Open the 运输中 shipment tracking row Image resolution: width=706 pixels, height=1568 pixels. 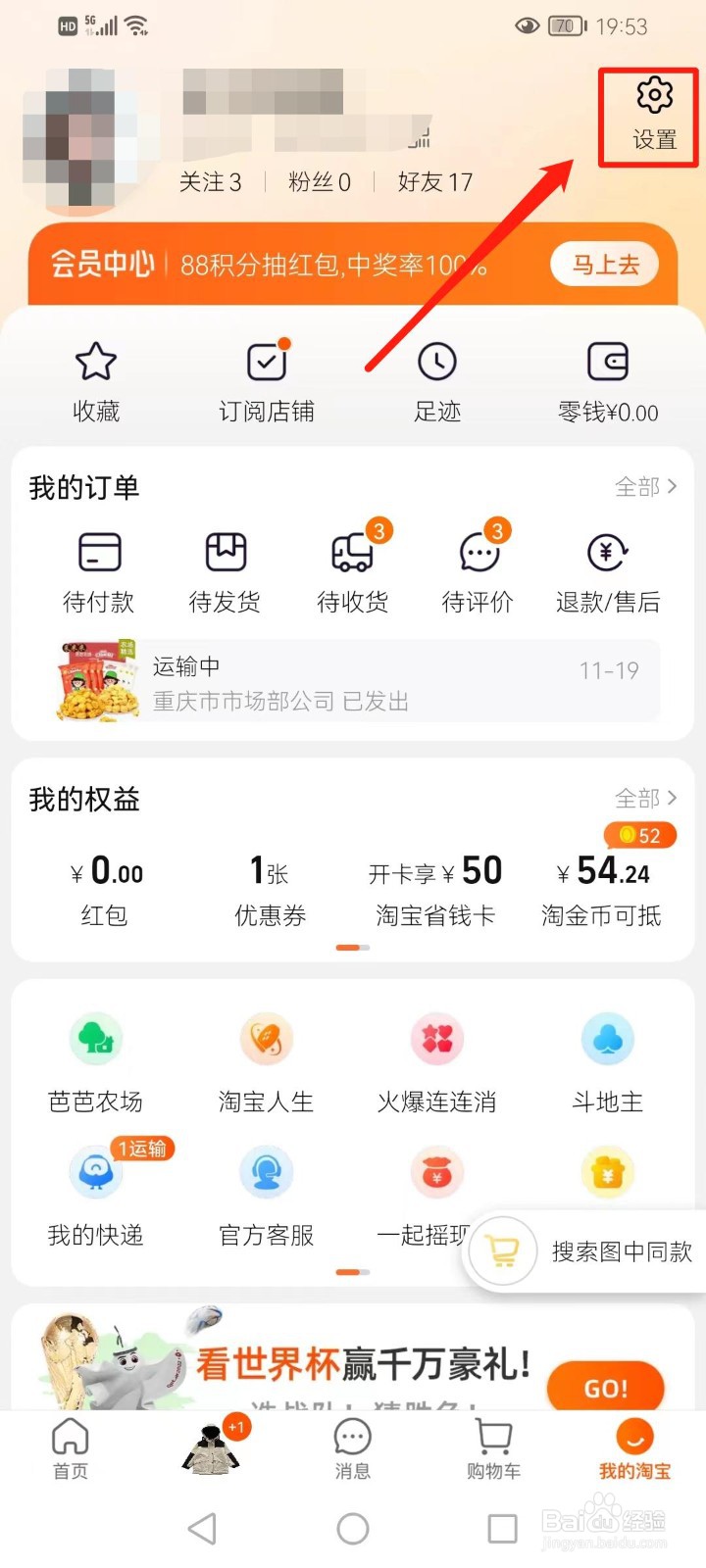coord(358,682)
